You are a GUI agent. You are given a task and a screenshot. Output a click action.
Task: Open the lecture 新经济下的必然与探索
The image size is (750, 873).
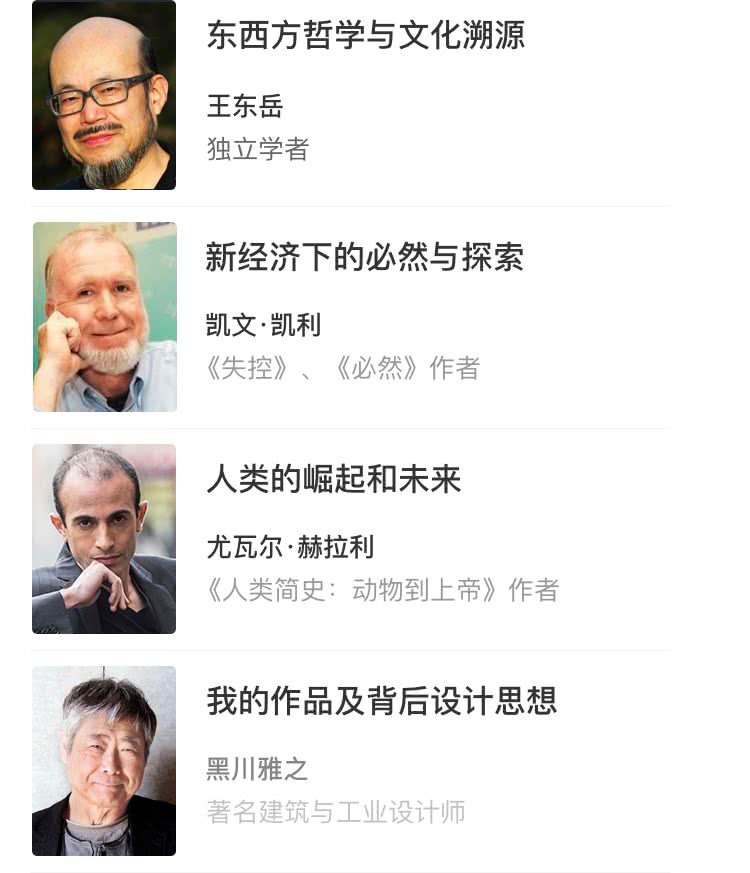coord(364,258)
